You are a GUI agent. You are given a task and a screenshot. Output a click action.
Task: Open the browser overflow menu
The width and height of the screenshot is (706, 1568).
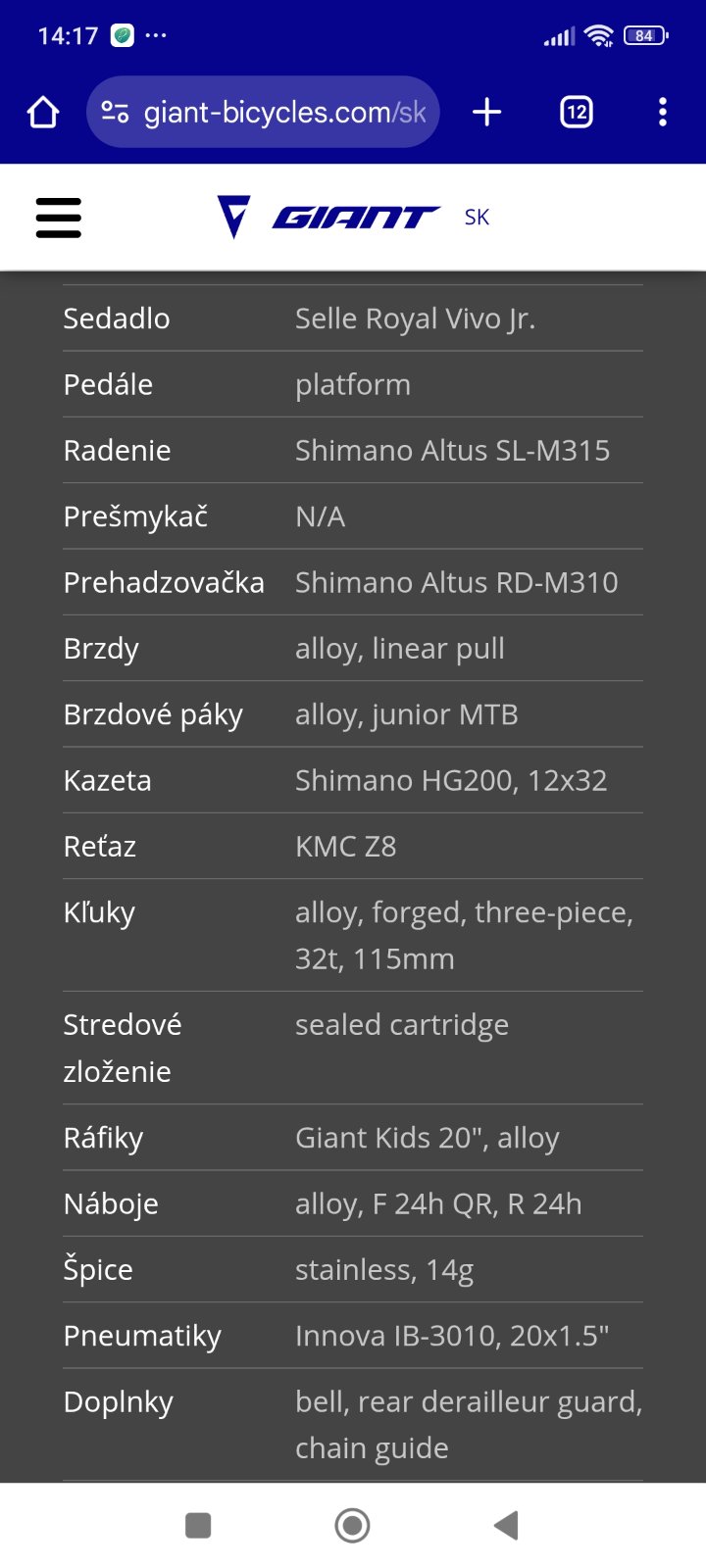click(x=663, y=113)
